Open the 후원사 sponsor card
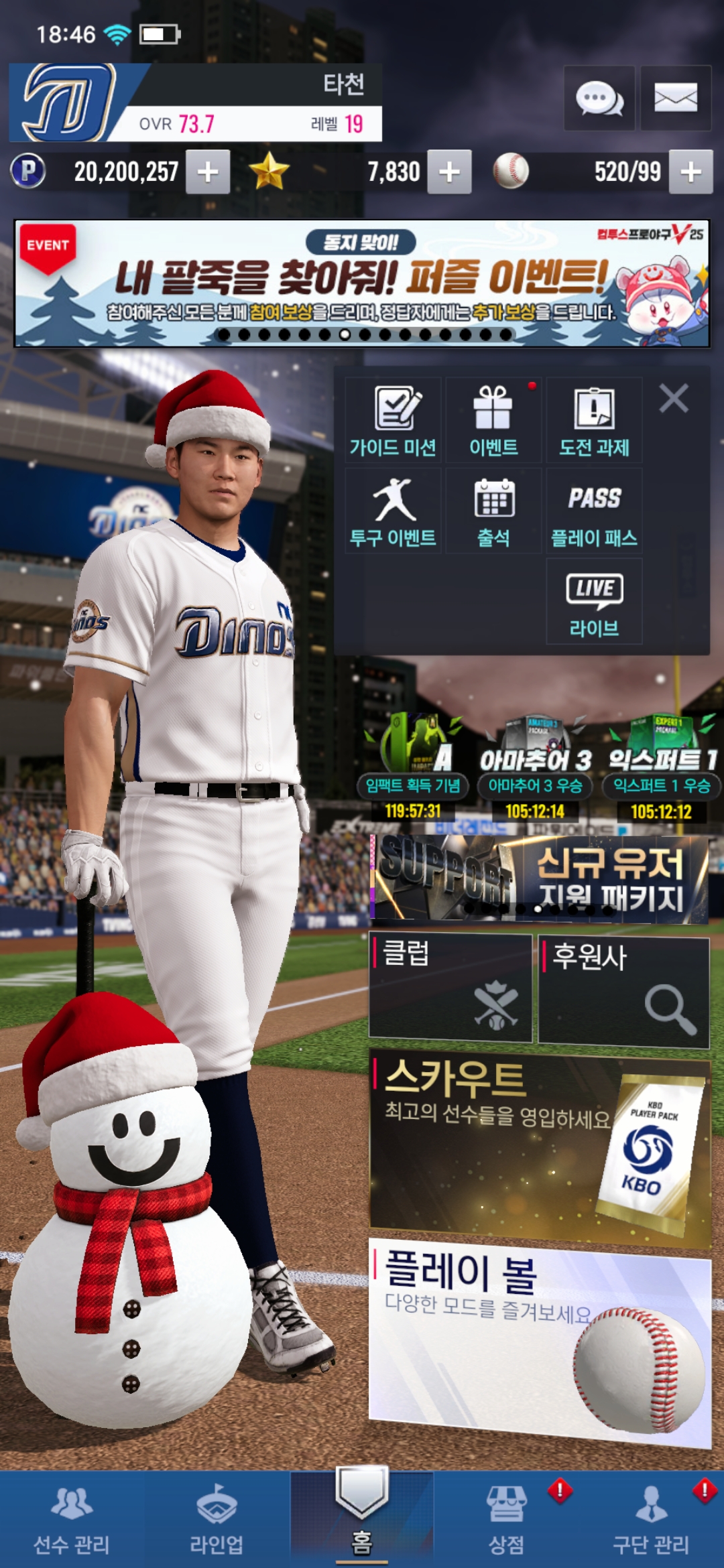Image resolution: width=724 pixels, height=1568 pixels. [x=623, y=991]
